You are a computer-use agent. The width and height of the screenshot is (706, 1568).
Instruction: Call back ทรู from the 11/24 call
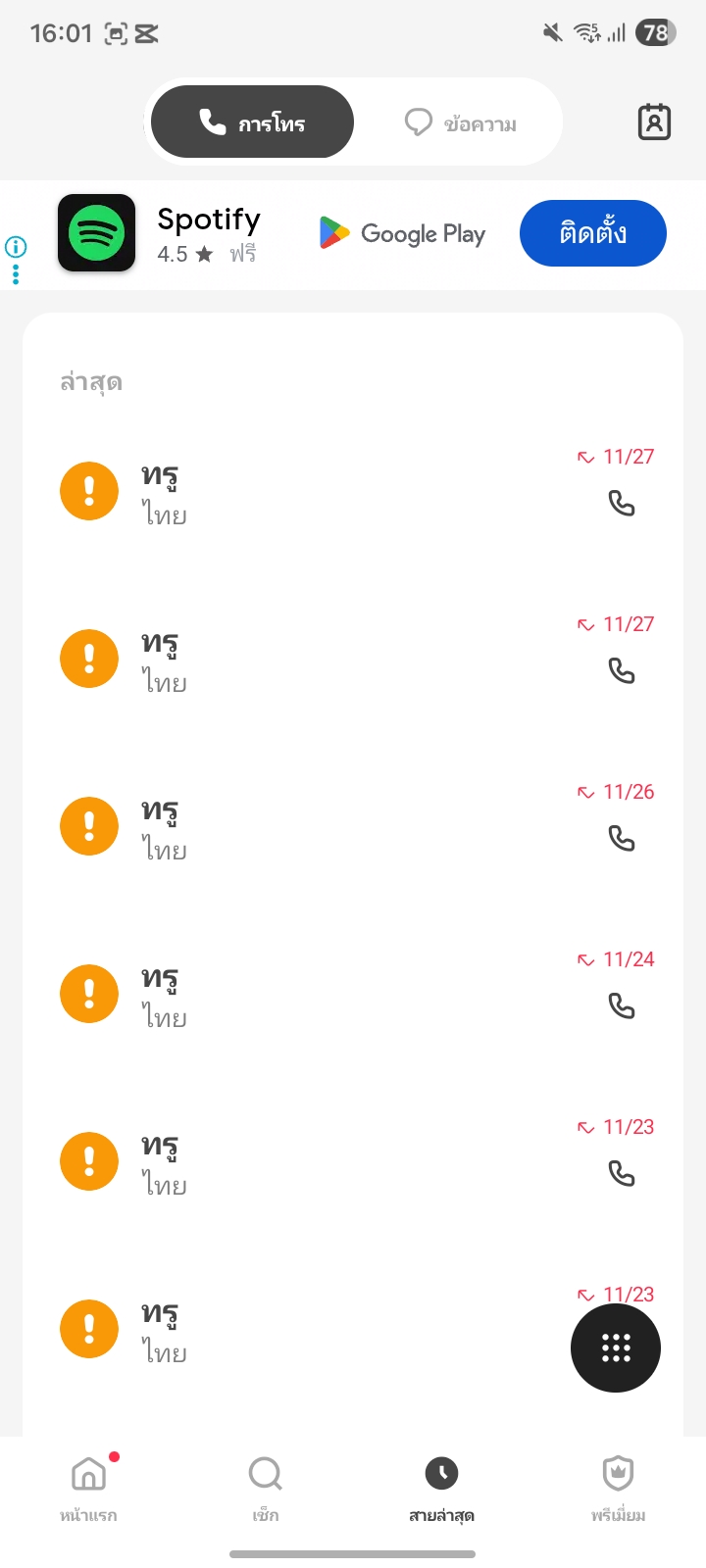(x=622, y=1006)
